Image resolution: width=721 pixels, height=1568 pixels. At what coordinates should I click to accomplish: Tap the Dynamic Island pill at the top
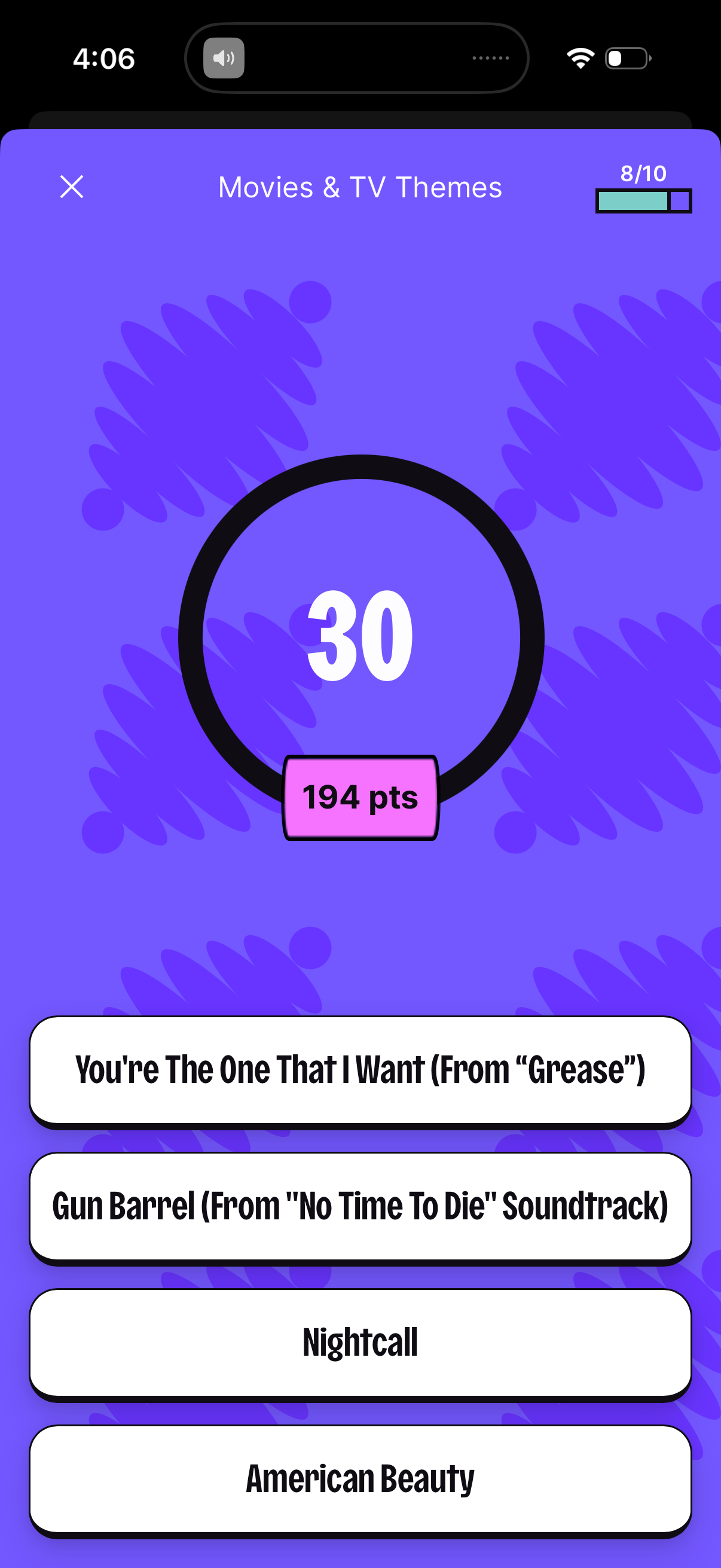(x=360, y=58)
